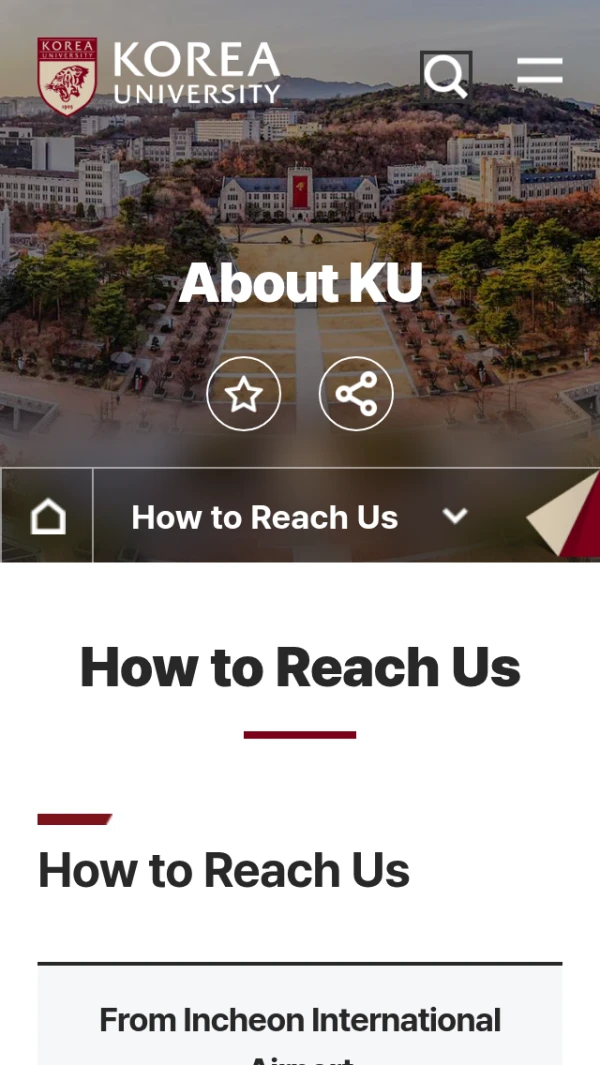Open the hamburger menu

tap(540, 71)
